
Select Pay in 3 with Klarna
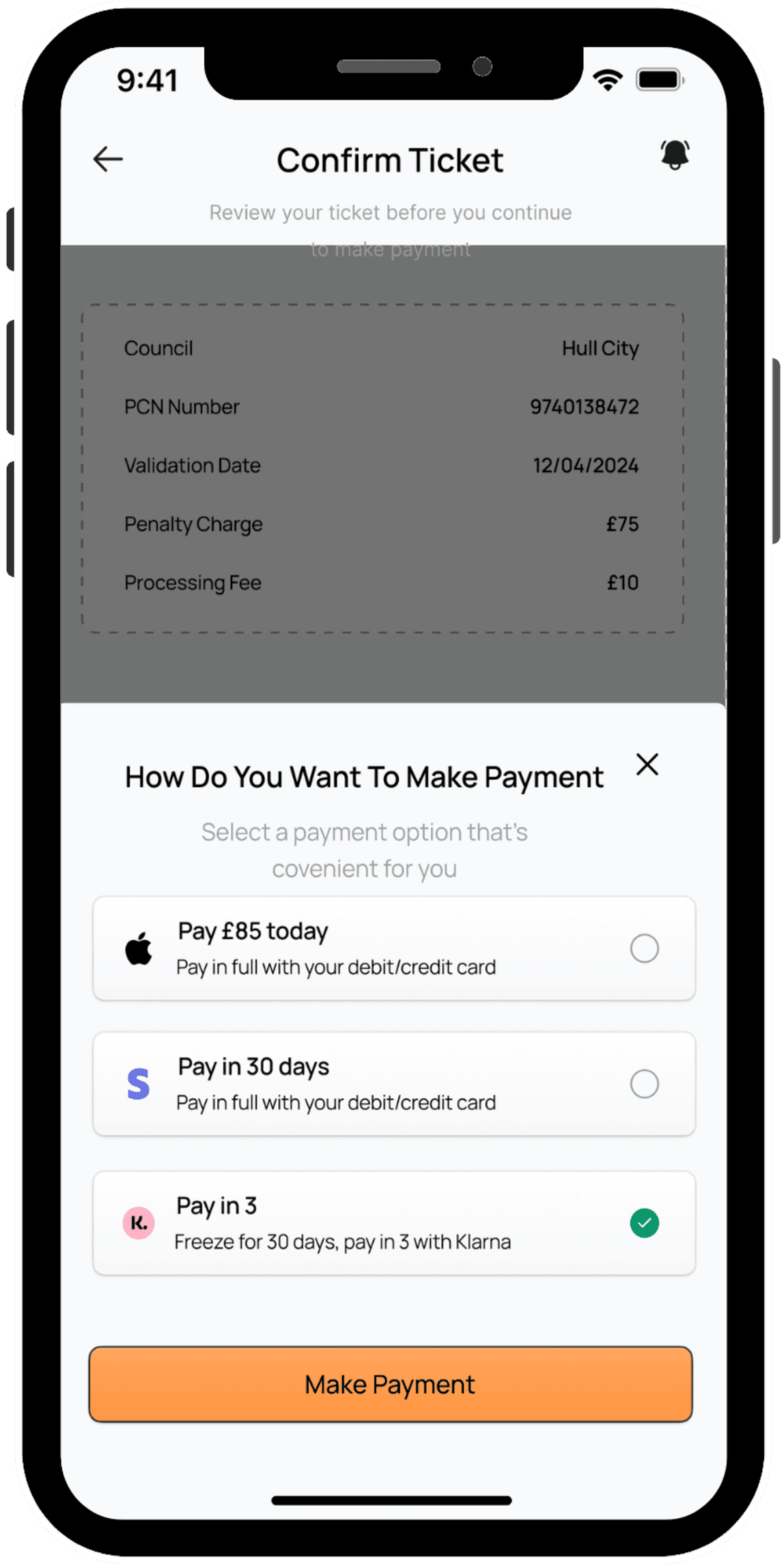[644, 1223]
